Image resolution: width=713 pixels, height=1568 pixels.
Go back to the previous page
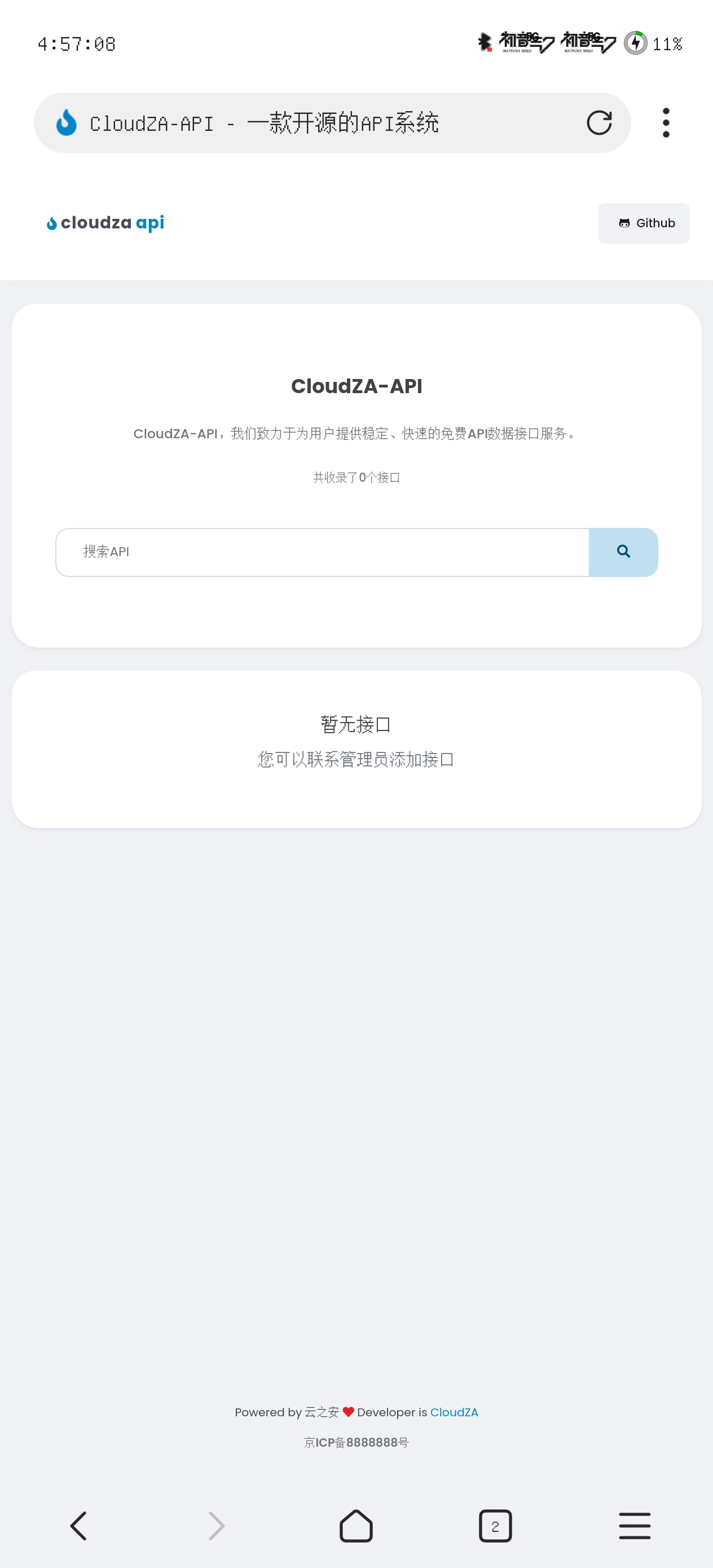pos(78,1525)
